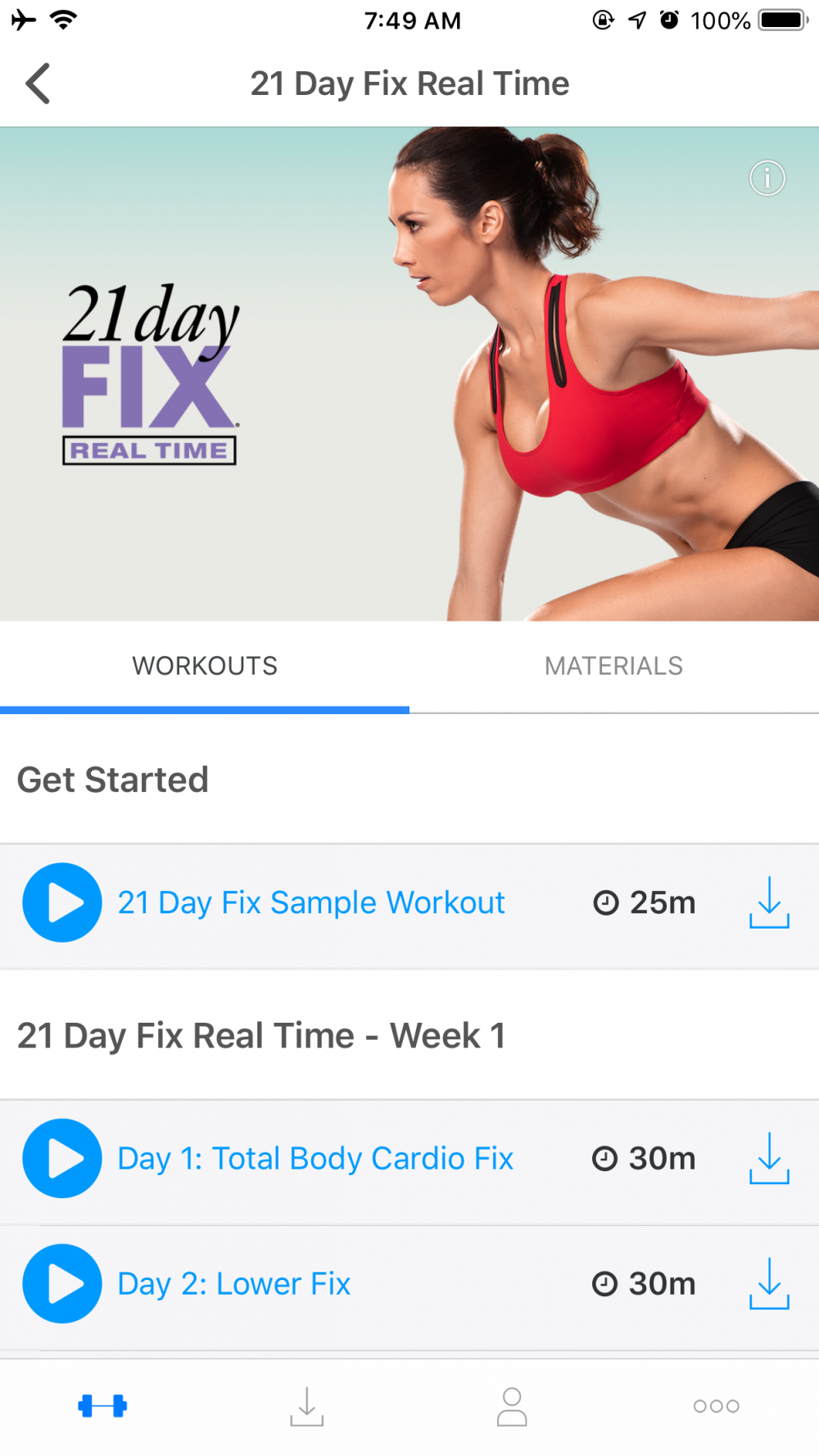Open the downloads tab in bottom bar

307,1406
